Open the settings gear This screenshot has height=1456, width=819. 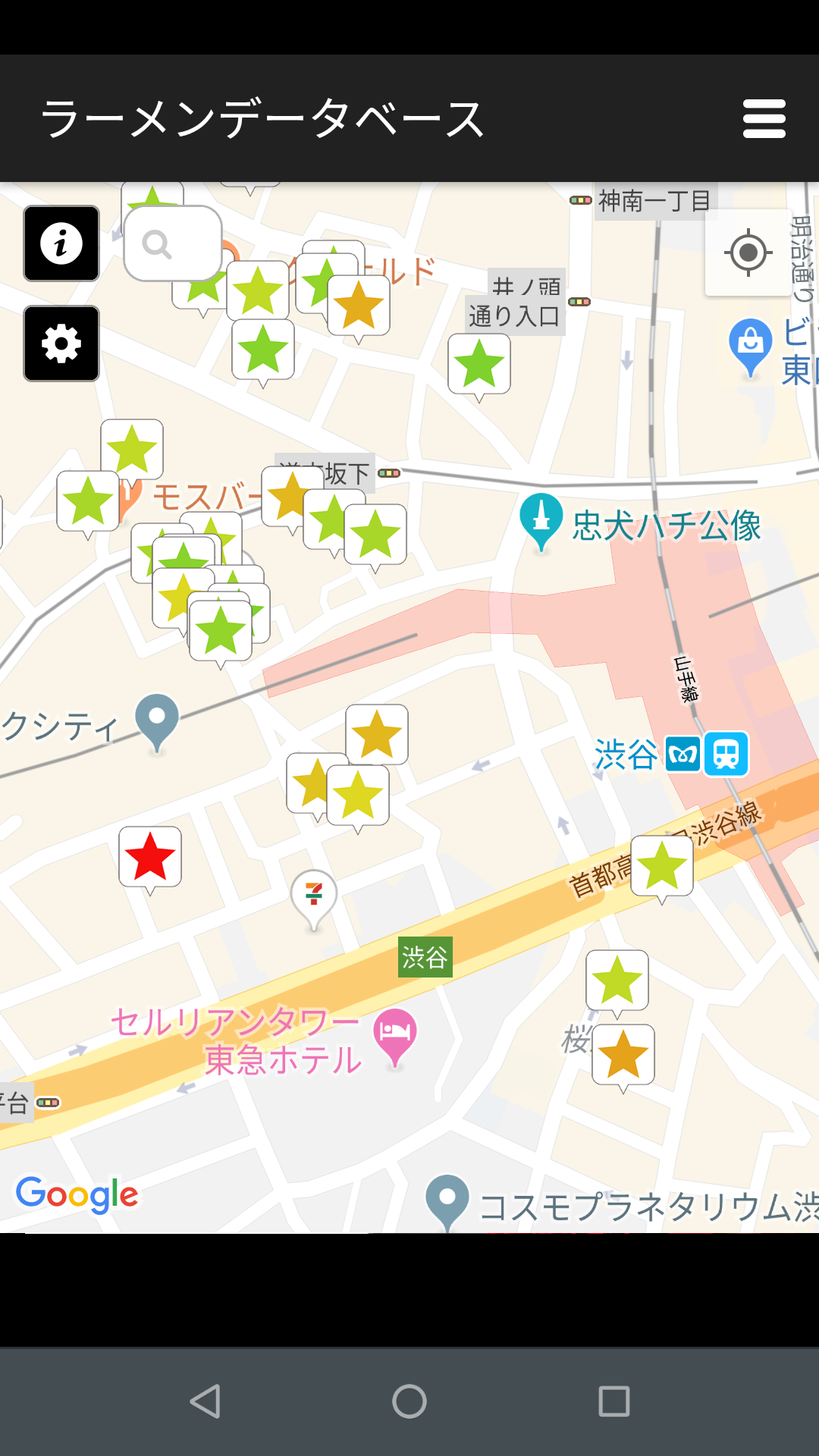61,344
